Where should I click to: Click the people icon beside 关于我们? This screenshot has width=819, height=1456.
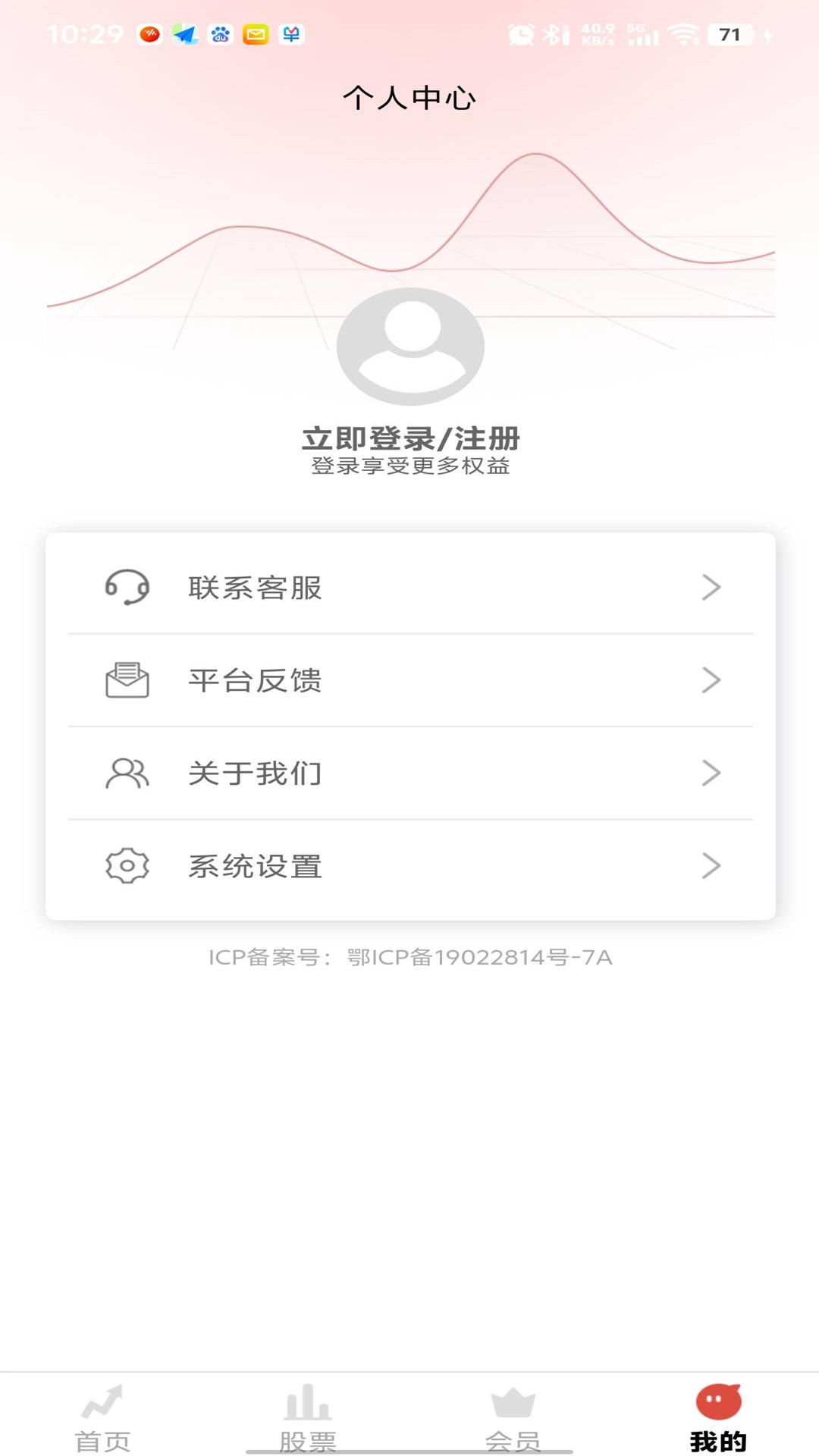pos(127,773)
